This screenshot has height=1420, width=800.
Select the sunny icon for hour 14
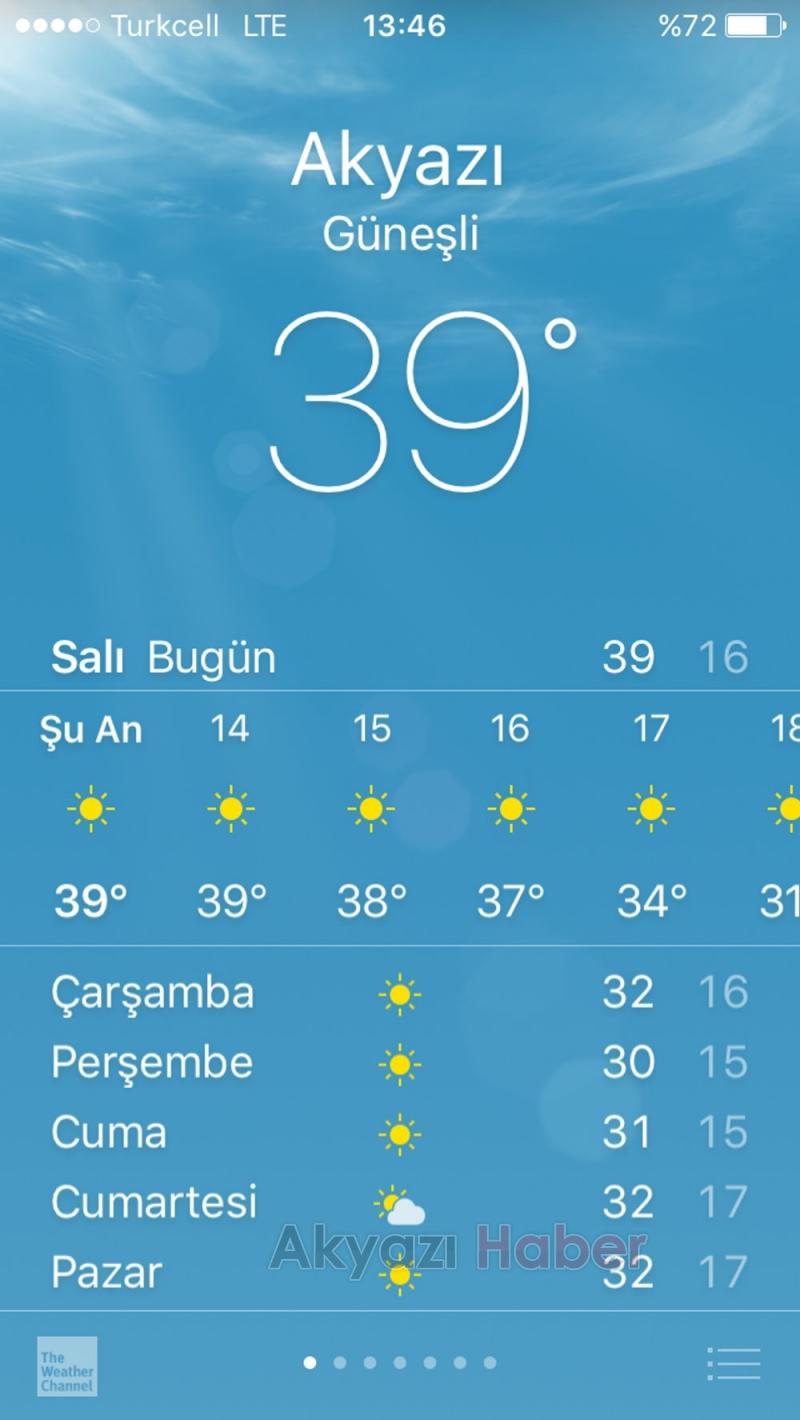pyautogui.click(x=230, y=808)
